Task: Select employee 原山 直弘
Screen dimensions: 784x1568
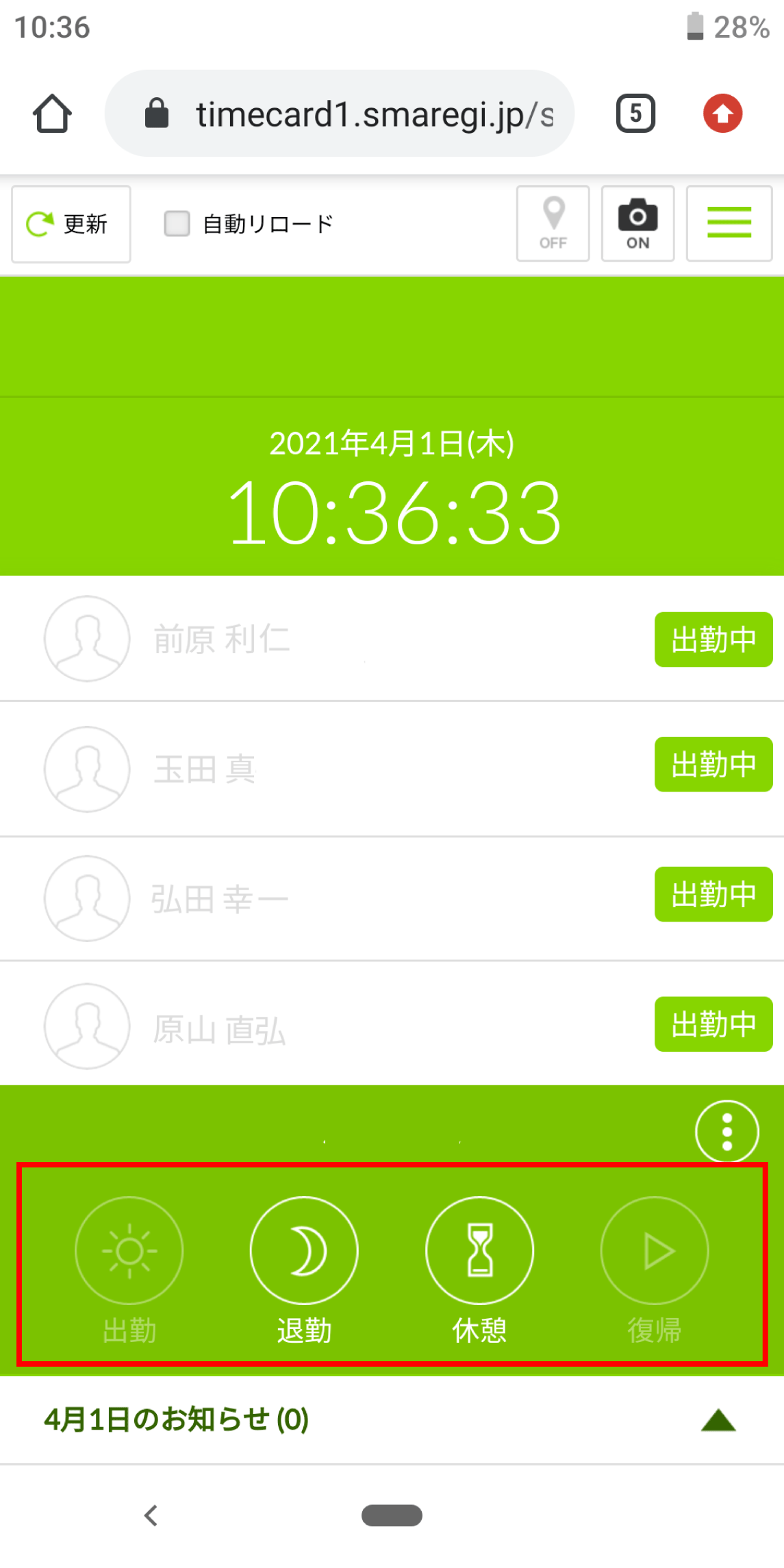Action: coord(392,1024)
